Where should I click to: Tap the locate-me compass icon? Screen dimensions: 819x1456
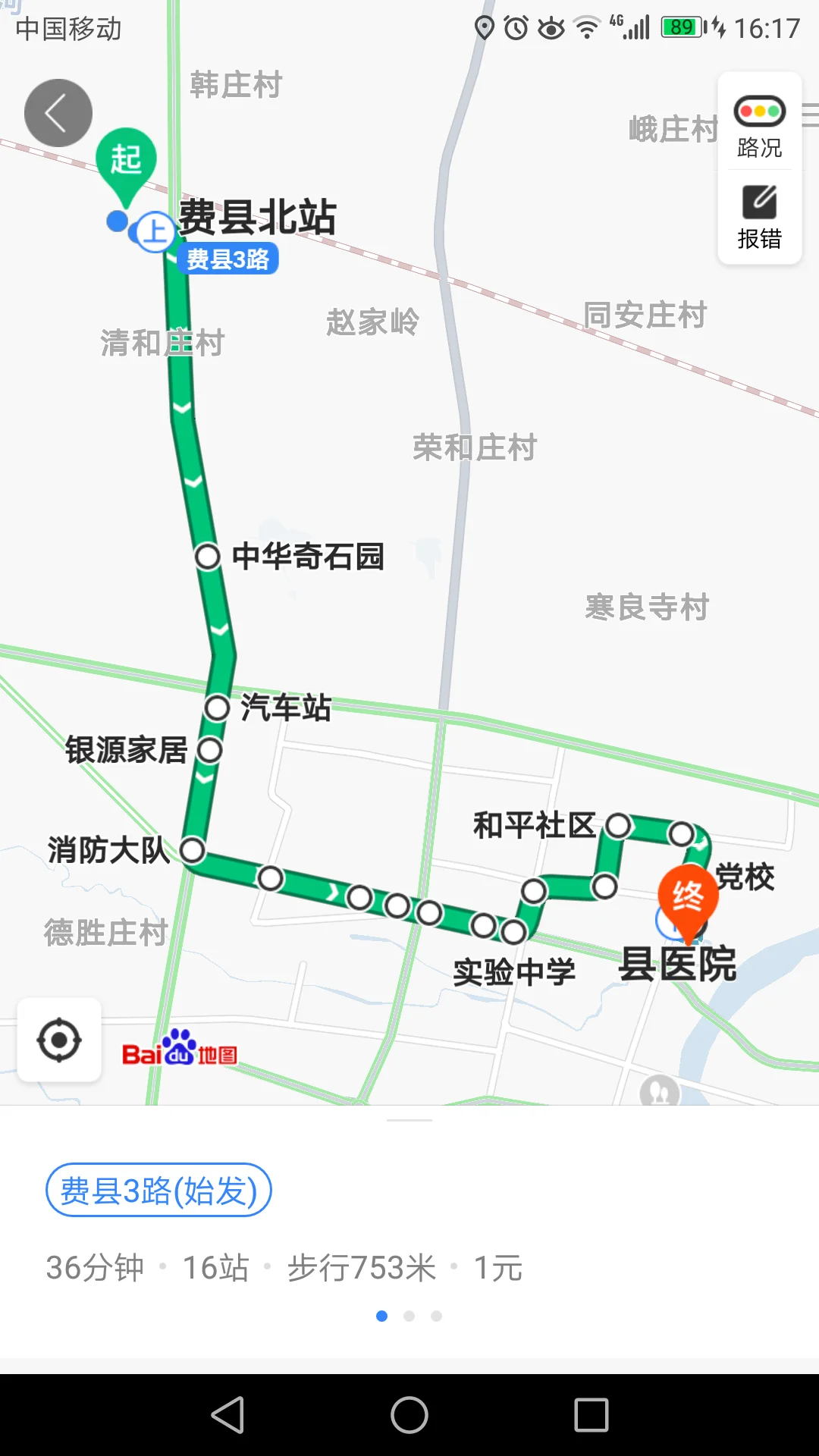(59, 1041)
